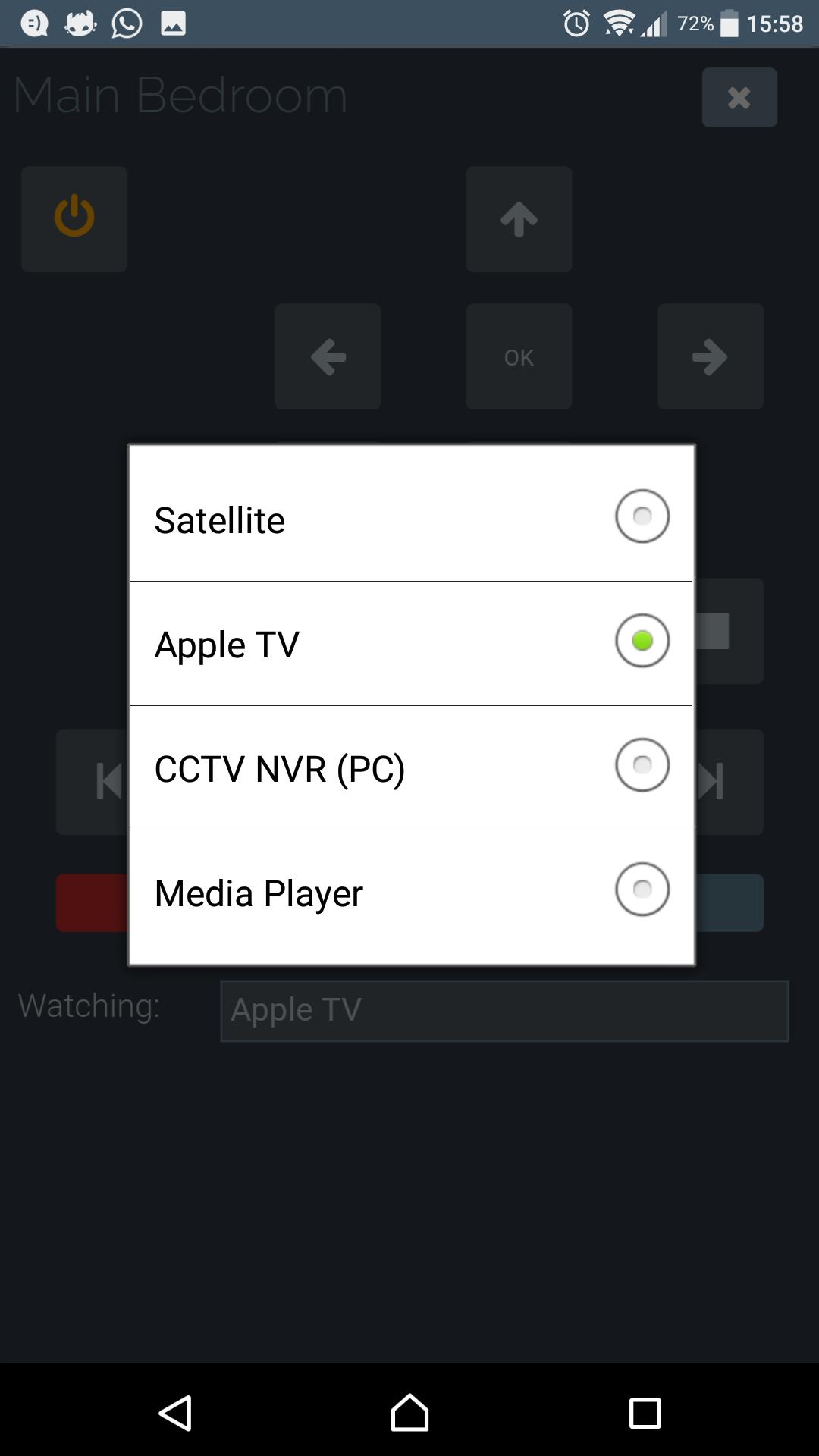Tap the alarm clock status icon
Viewport: 819px width, 1456px height.
point(577,23)
